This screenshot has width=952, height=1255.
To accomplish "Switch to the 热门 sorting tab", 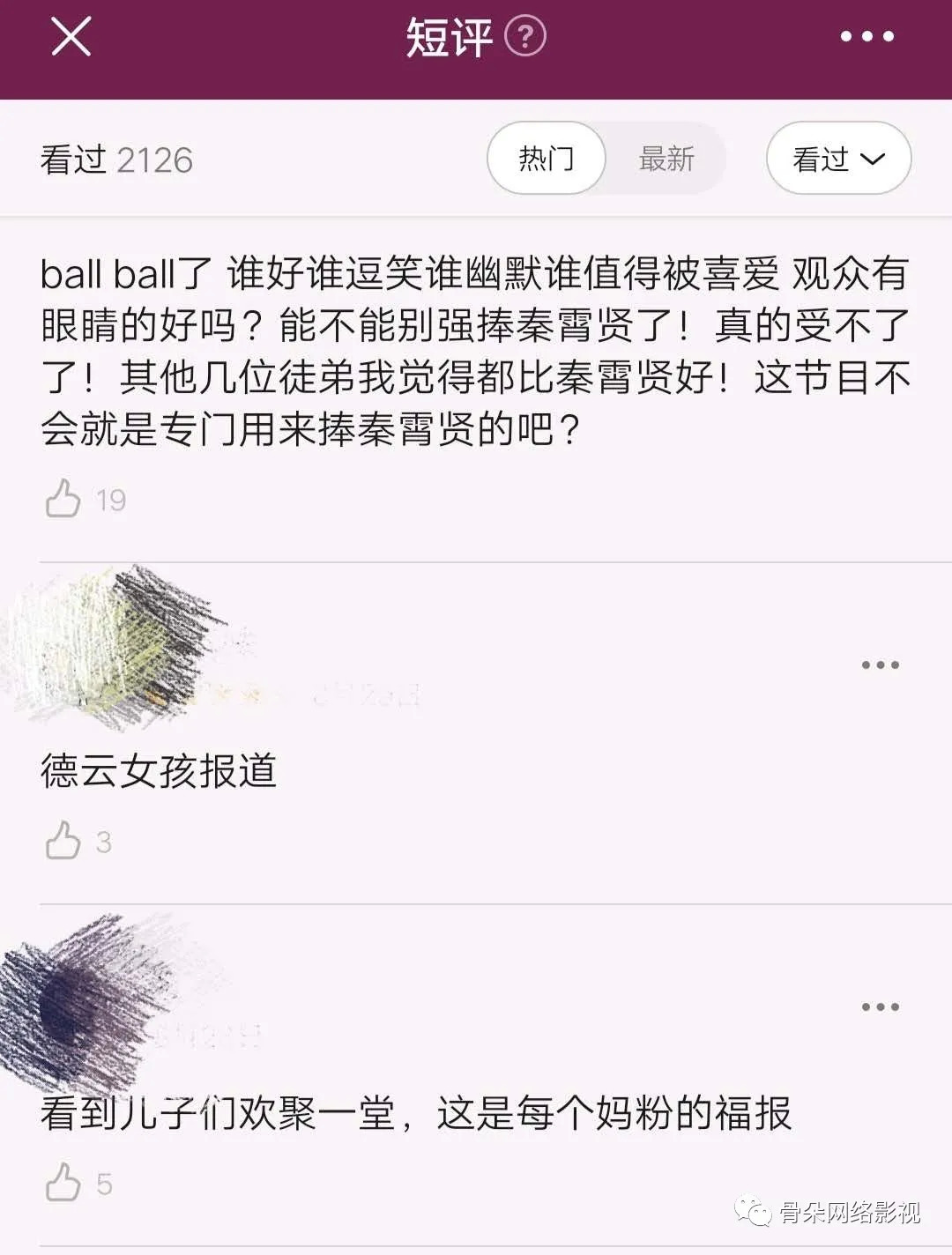I will [x=547, y=159].
